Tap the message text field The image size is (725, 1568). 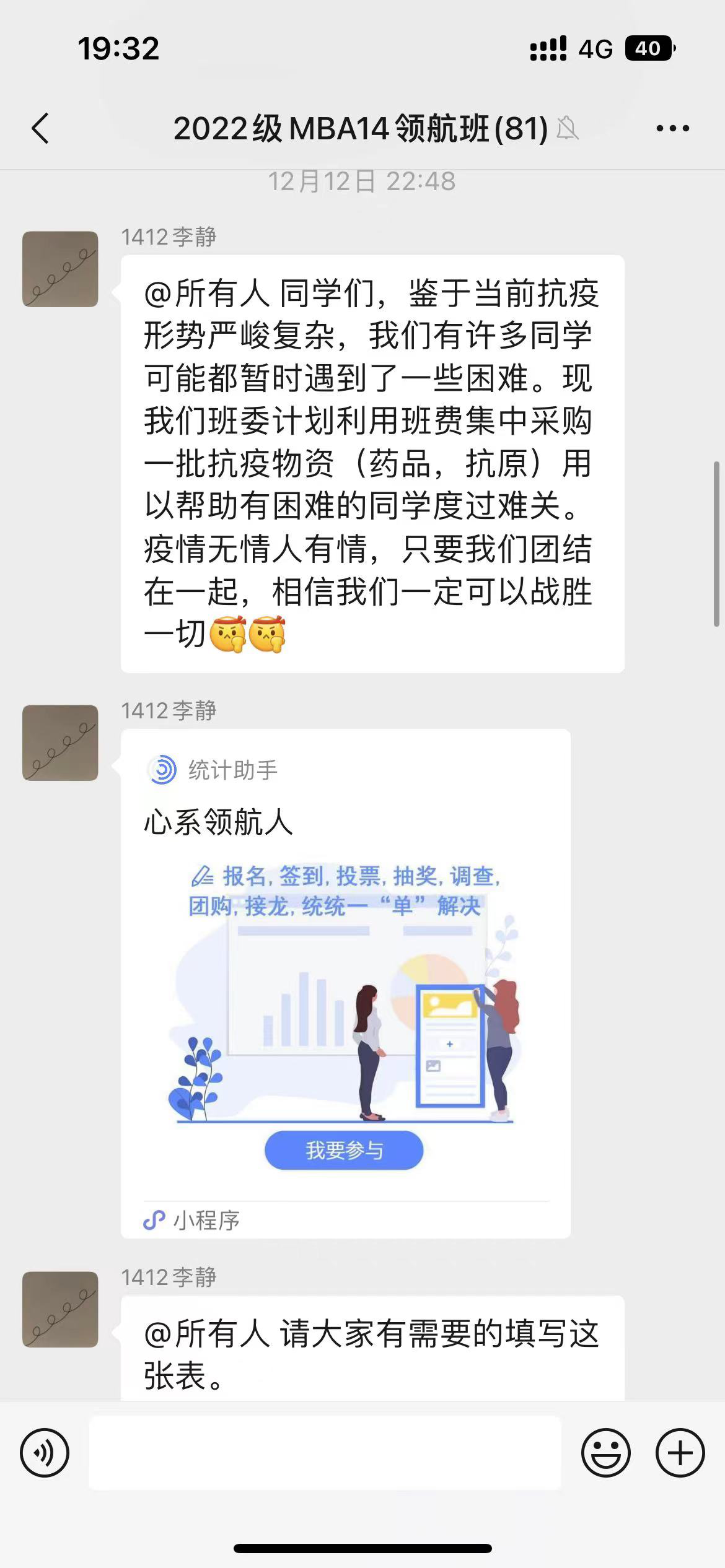tap(325, 1452)
